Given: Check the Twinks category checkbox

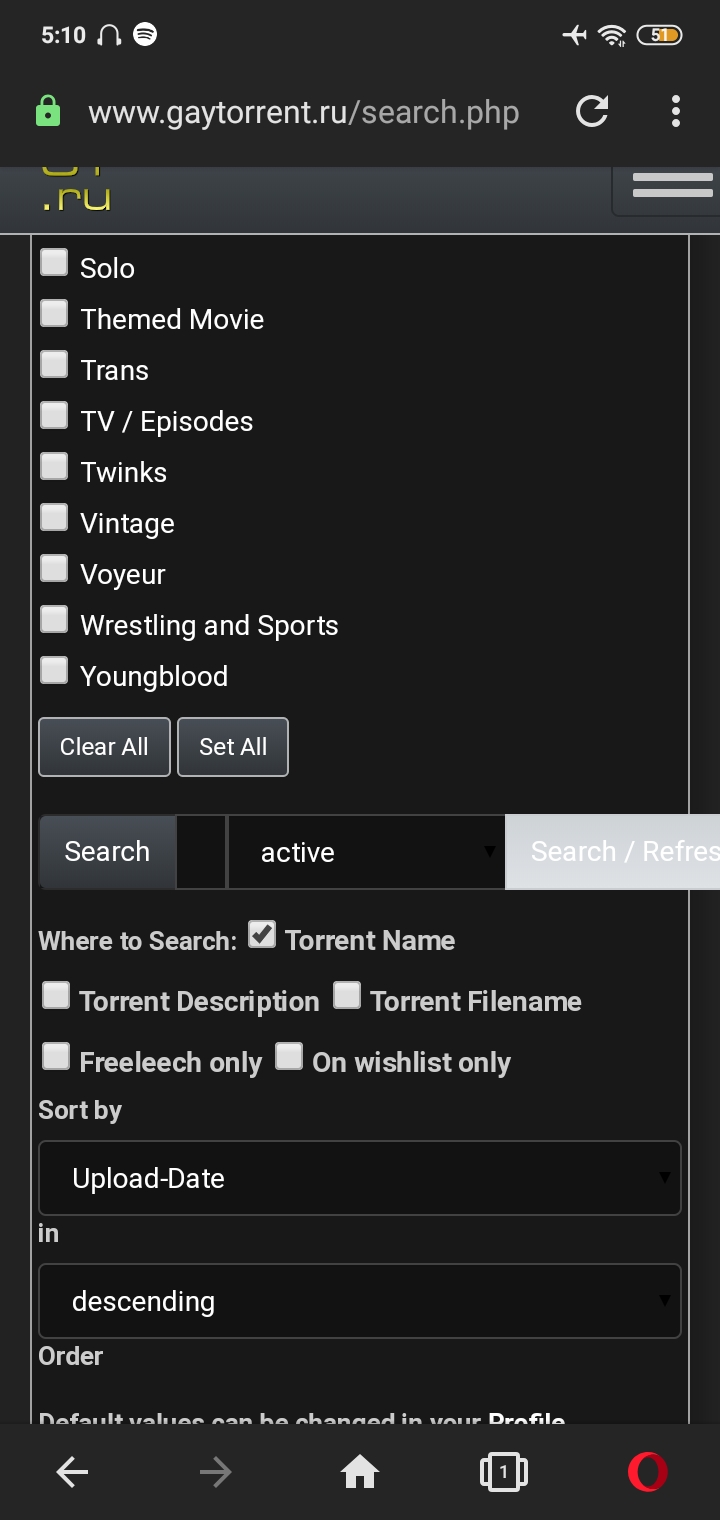Looking at the screenshot, I should pyautogui.click(x=53, y=465).
